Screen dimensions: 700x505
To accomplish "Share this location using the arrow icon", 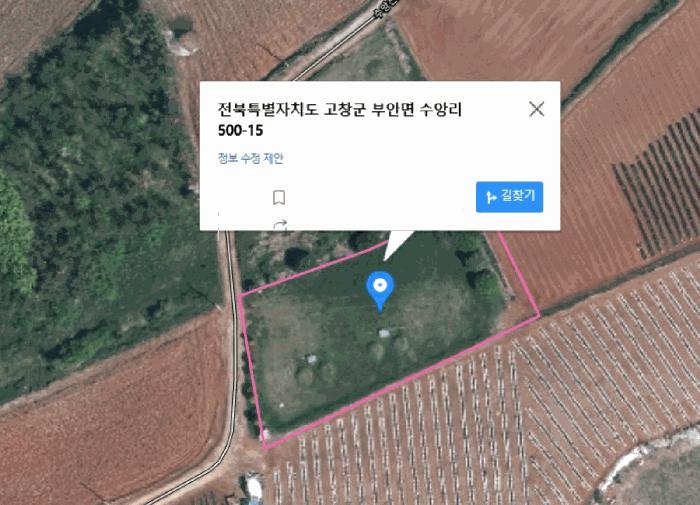I will click(x=280, y=225).
